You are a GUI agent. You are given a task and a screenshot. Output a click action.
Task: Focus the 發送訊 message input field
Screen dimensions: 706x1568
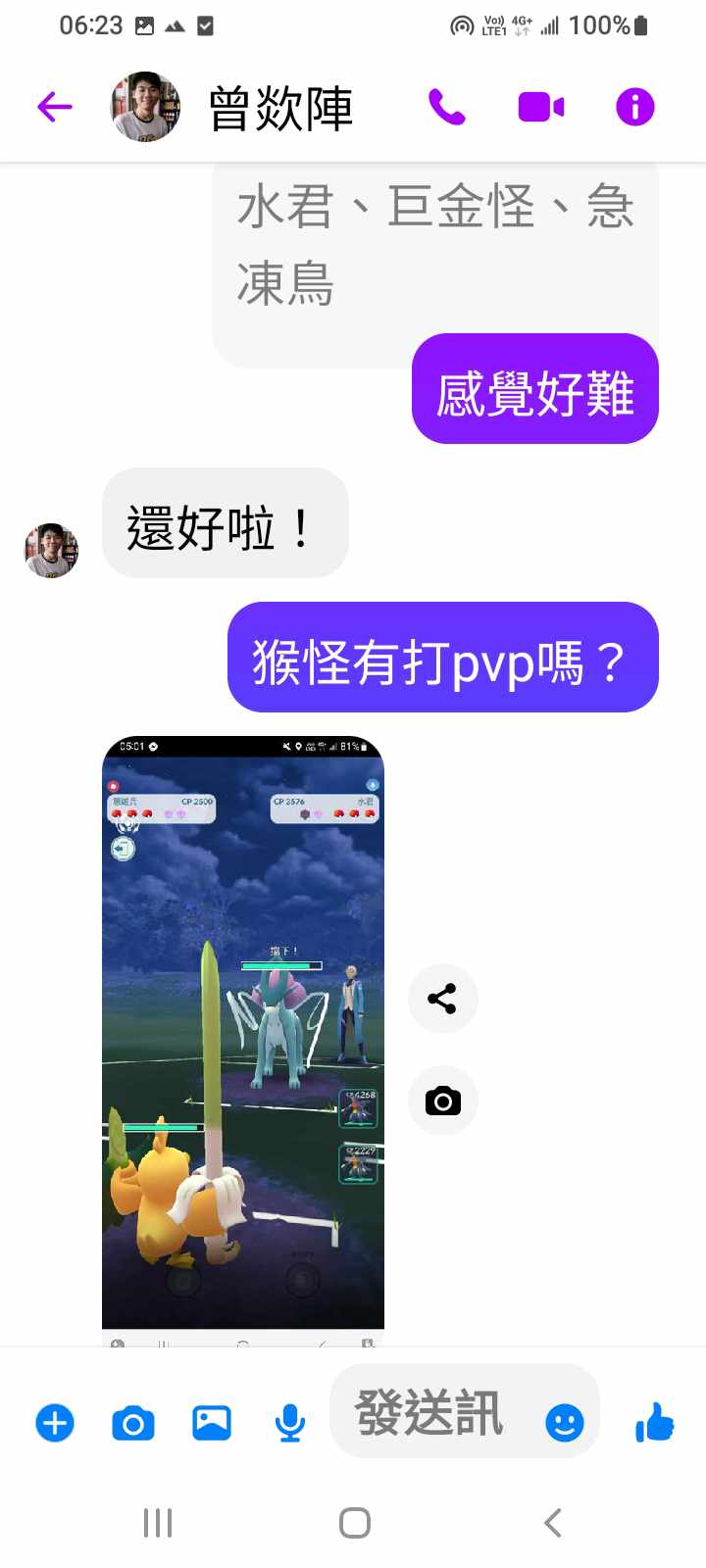(x=431, y=1413)
